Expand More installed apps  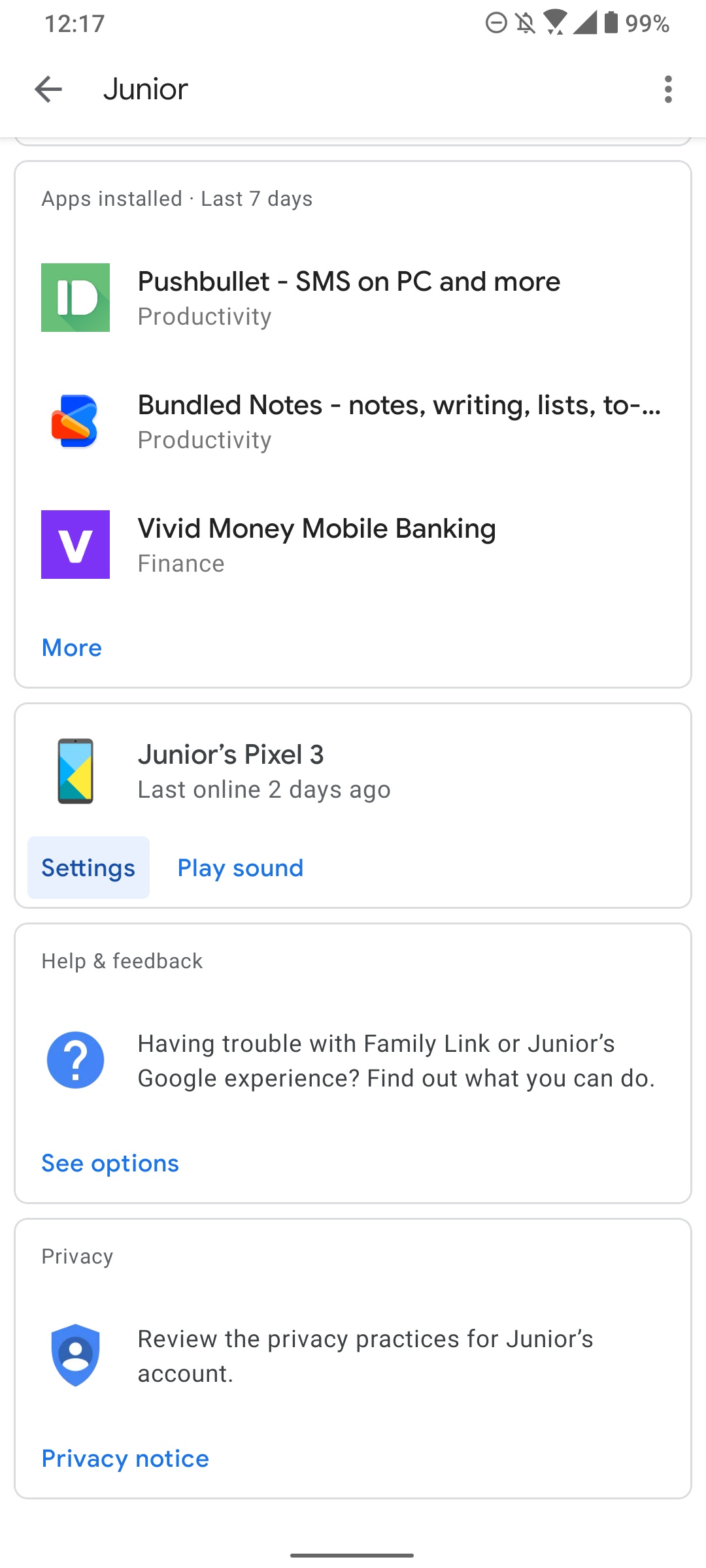[71, 647]
